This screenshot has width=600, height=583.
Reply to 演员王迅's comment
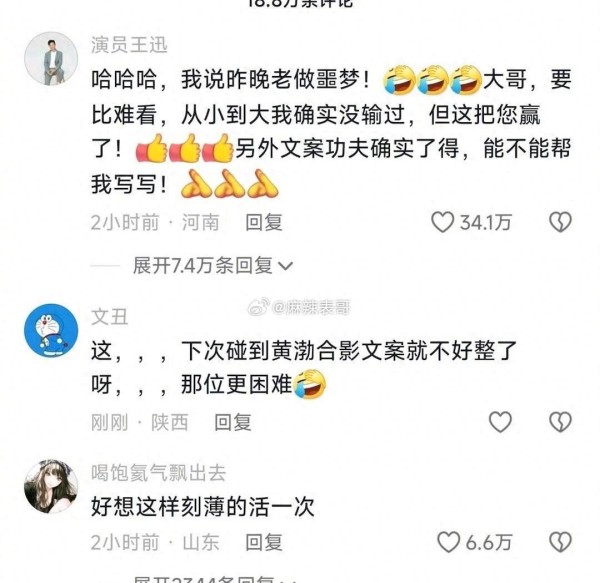point(264,222)
